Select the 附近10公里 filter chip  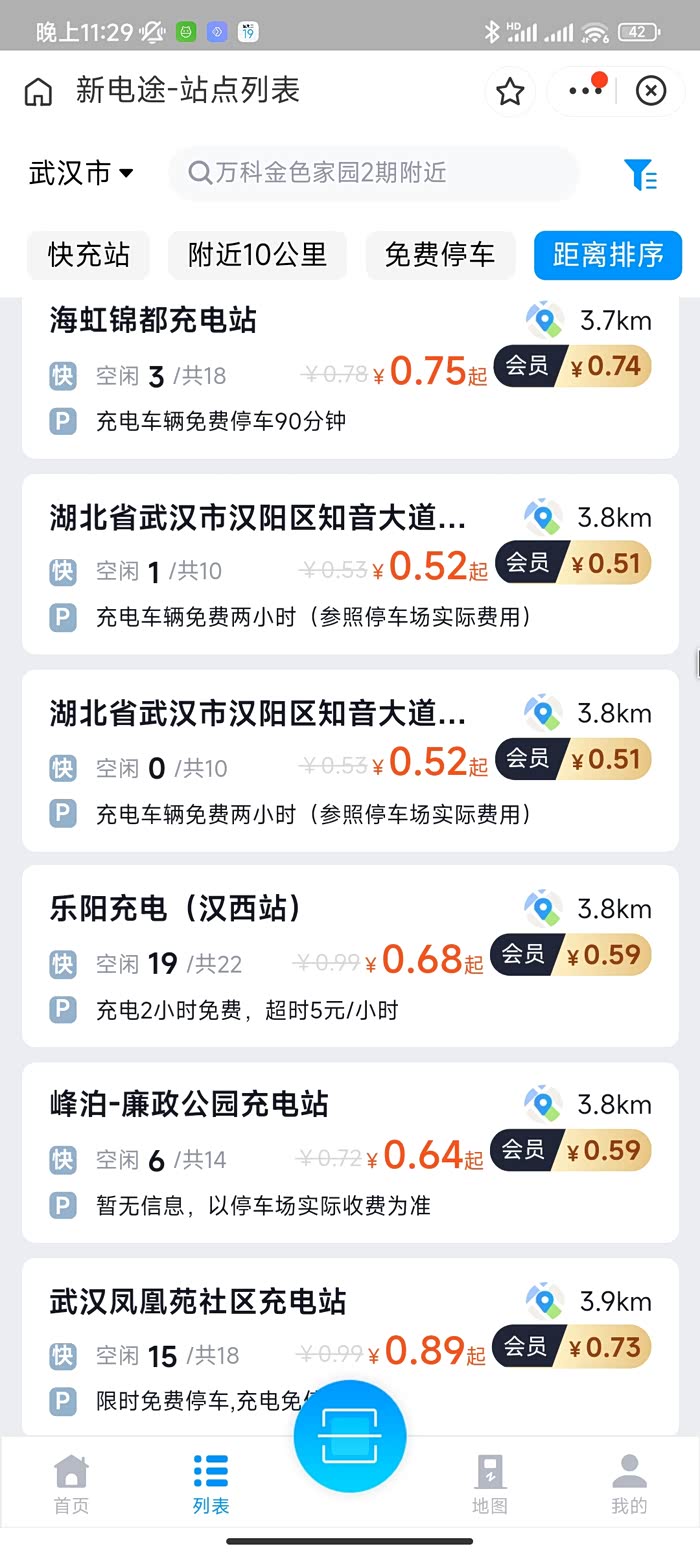(257, 255)
